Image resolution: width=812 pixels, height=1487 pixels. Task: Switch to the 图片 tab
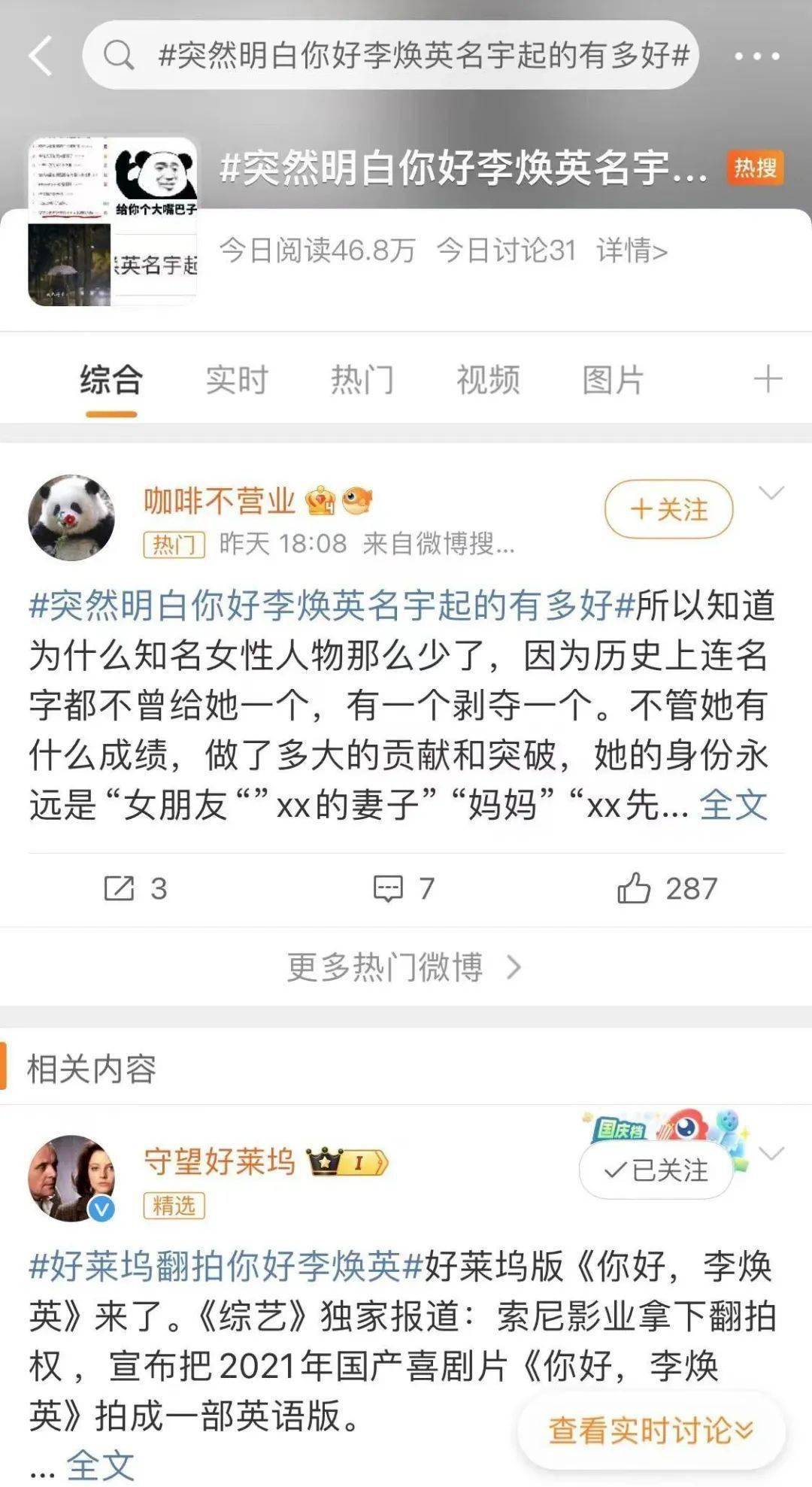coord(613,380)
